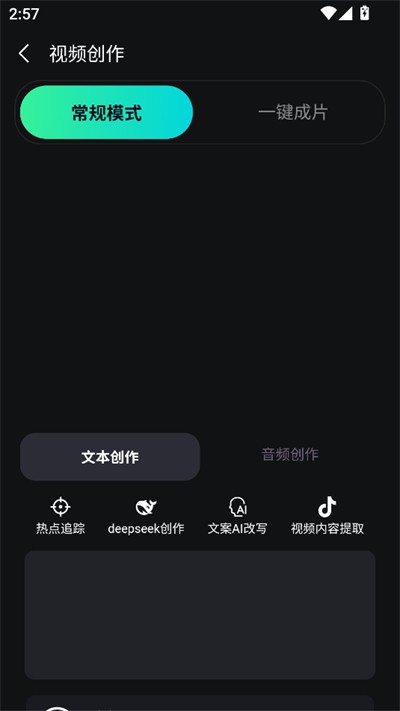This screenshot has width=400, height=711.
Task: Tap the empty text input area
Action: [x=200, y=615]
